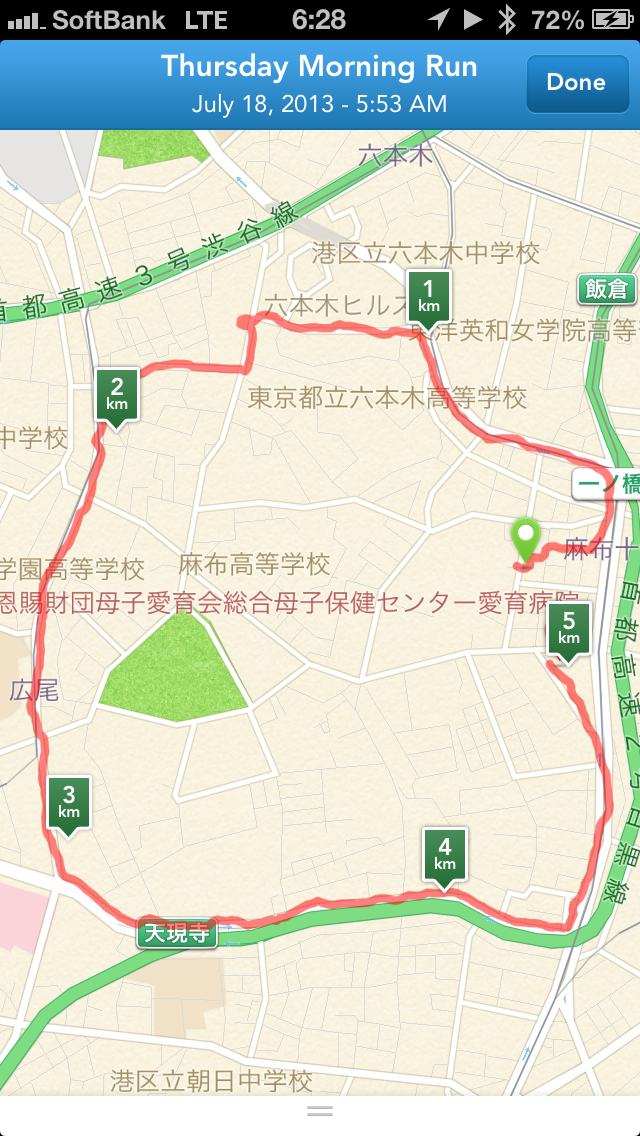Select the 3 km route marker
Screen dimensions: 640x1136
point(69,774)
